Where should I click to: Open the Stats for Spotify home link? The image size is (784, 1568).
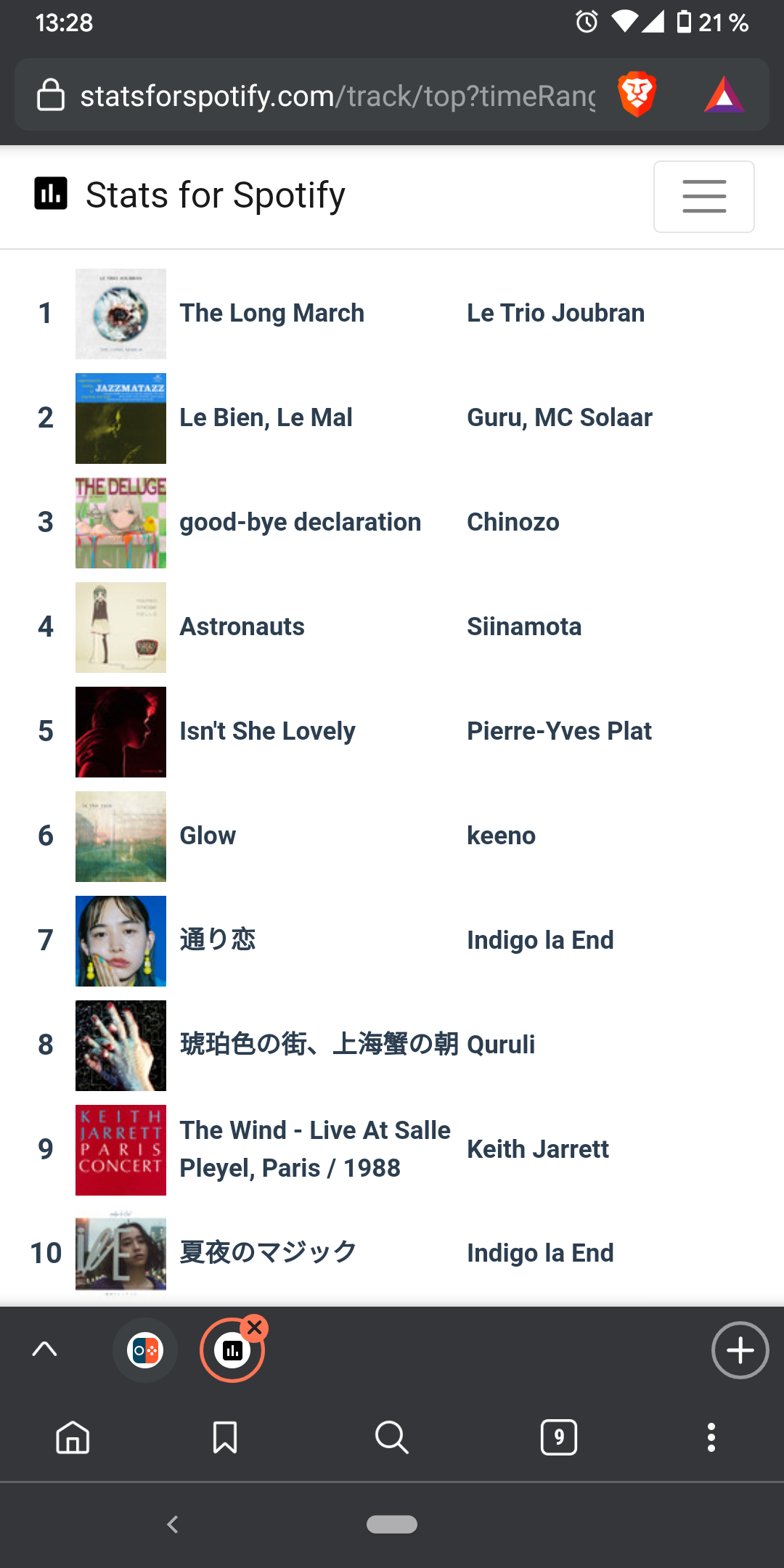pyautogui.click(x=190, y=195)
